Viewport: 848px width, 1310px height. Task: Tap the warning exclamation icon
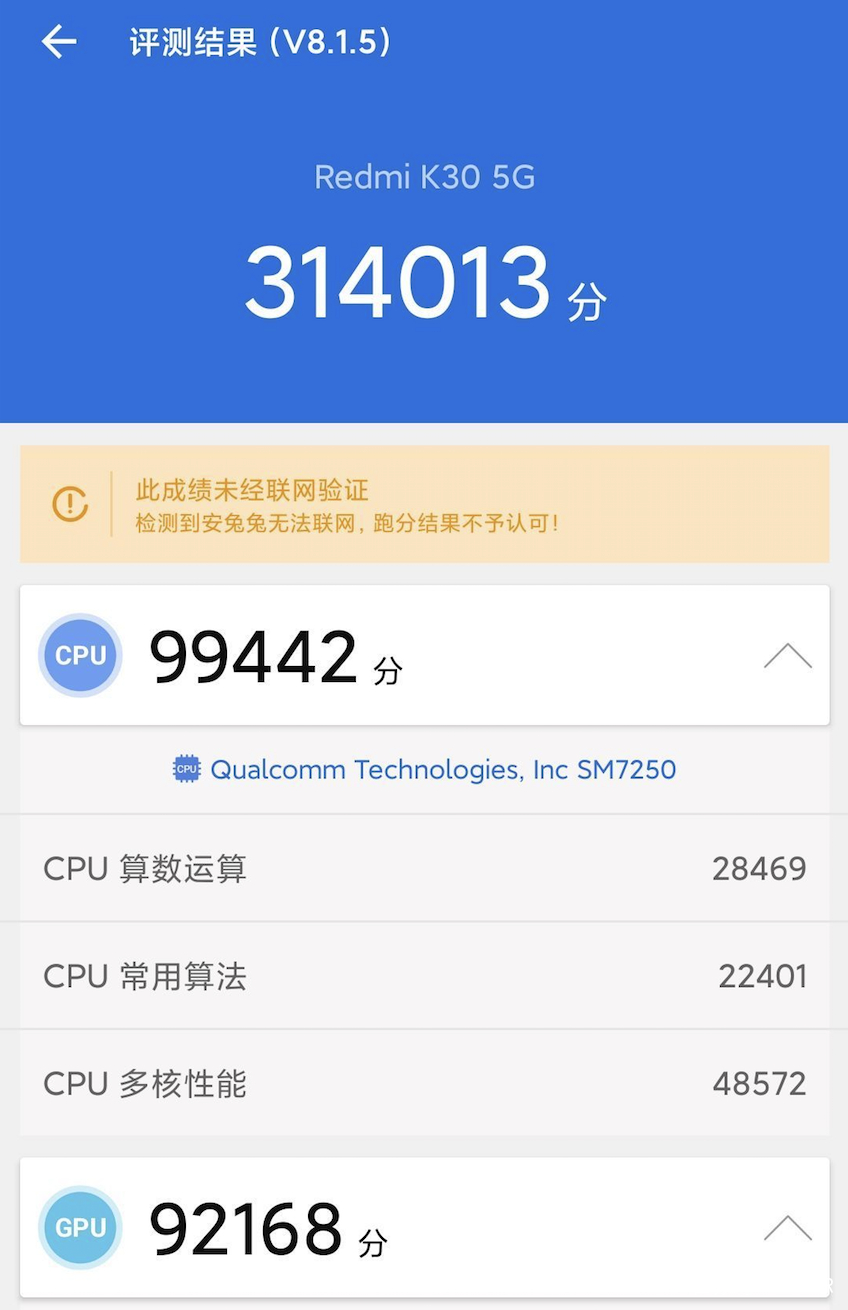point(70,504)
